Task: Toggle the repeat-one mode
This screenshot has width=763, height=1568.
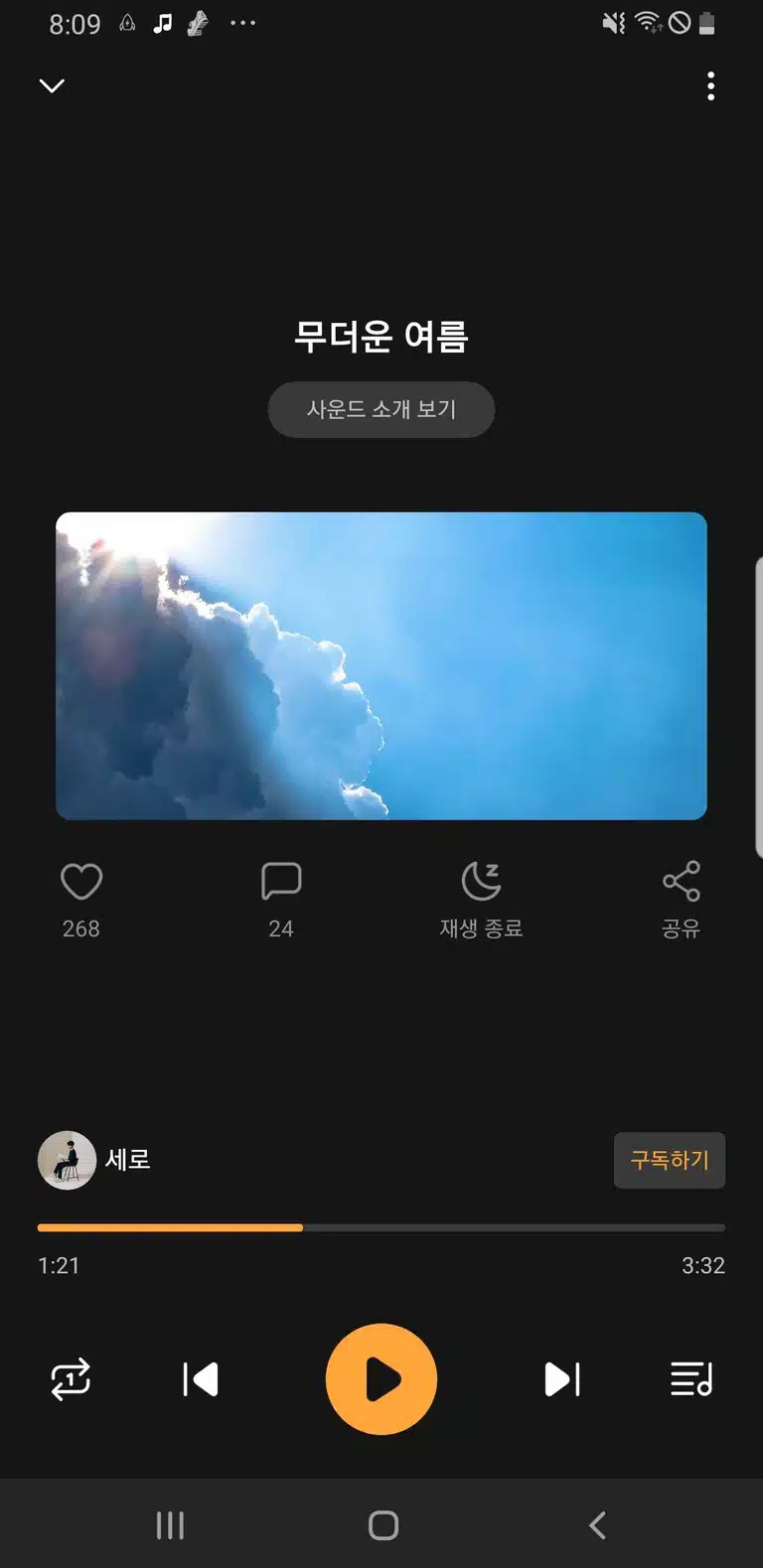Action: (71, 1379)
